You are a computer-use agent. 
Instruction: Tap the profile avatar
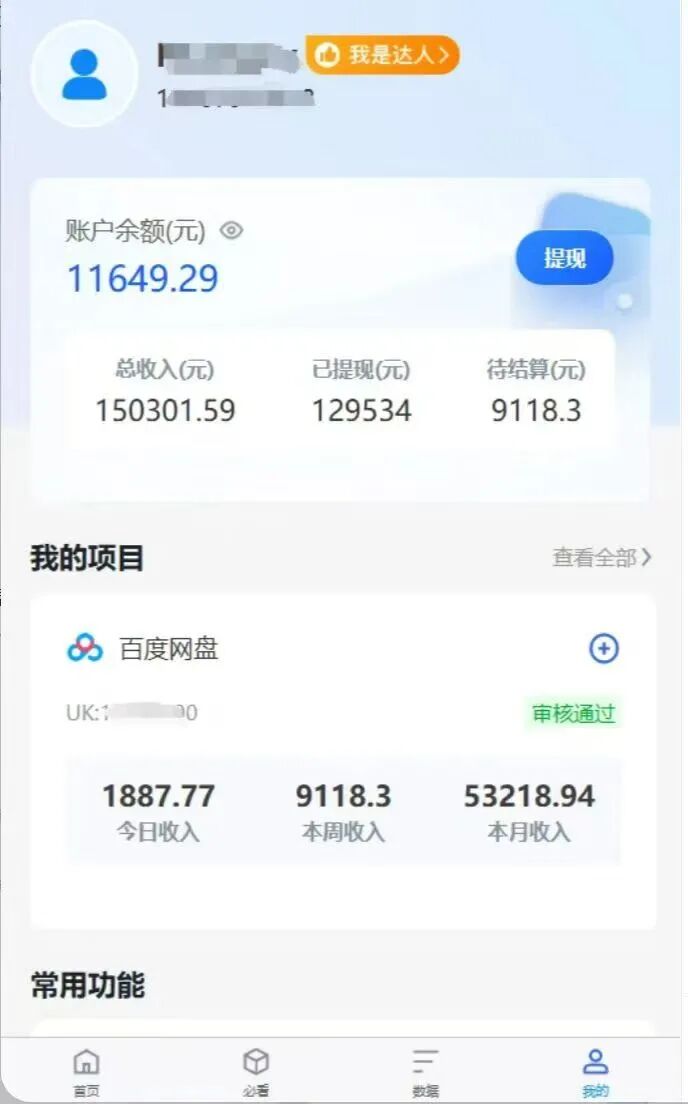coord(85,74)
